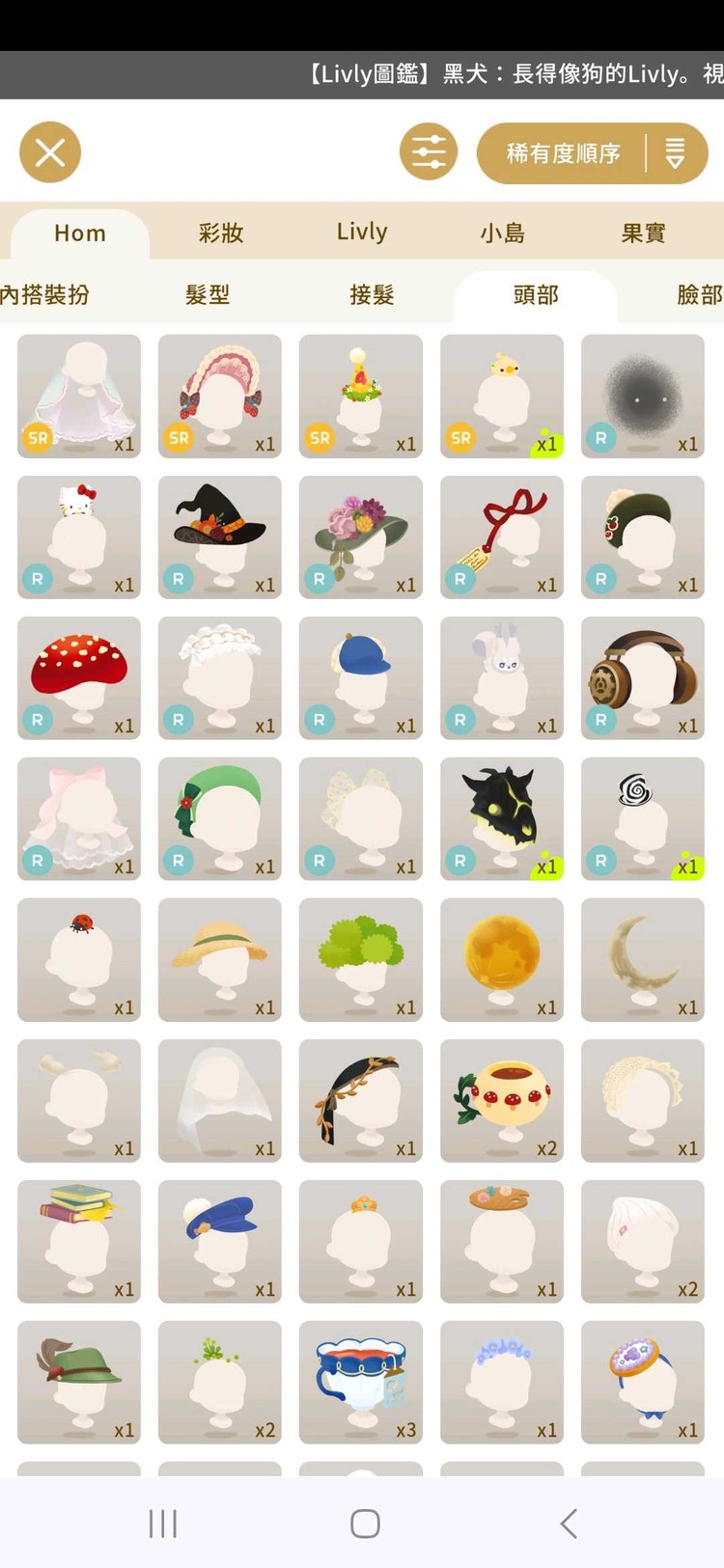Go back using the system navigation arrow

pyautogui.click(x=569, y=1524)
